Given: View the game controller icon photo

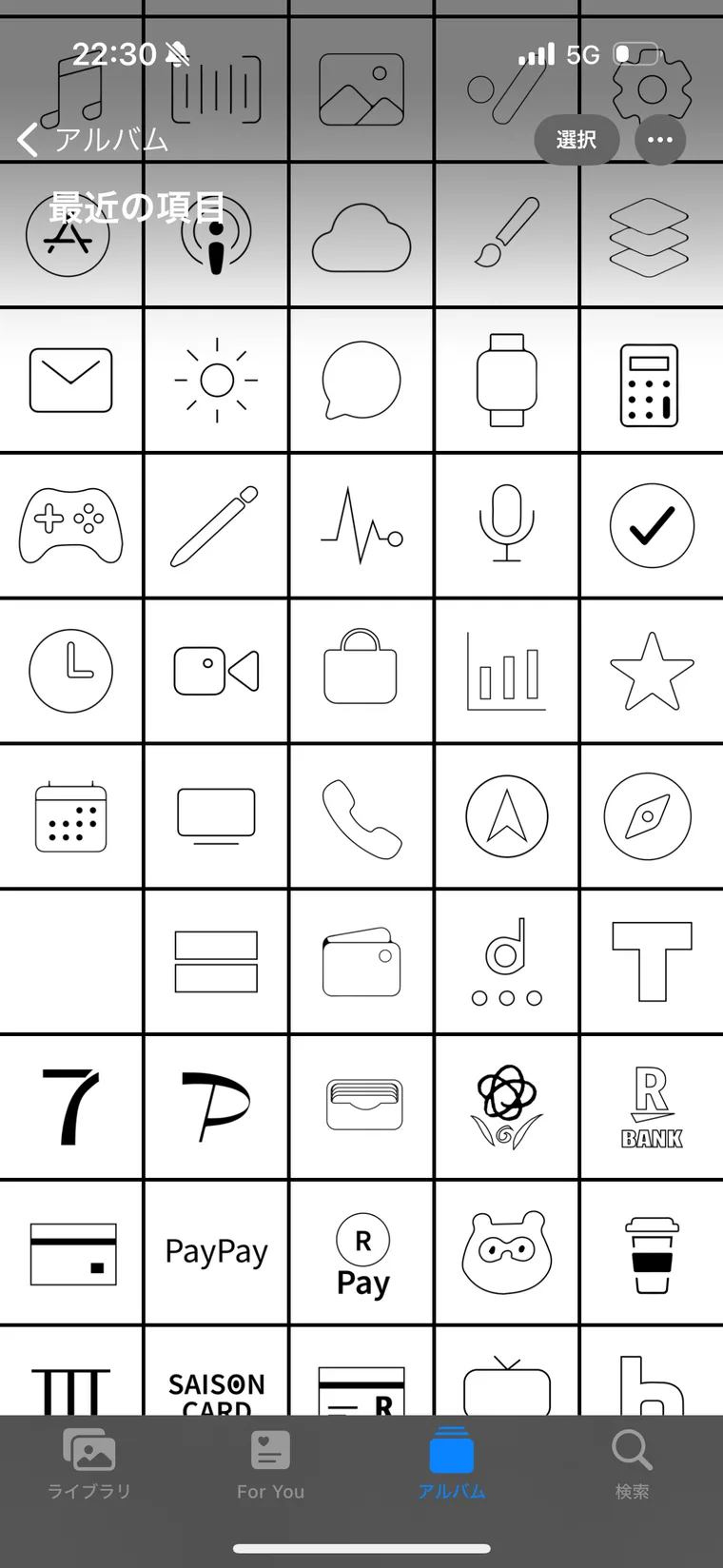Looking at the screenshot, I should pos(71,526).
